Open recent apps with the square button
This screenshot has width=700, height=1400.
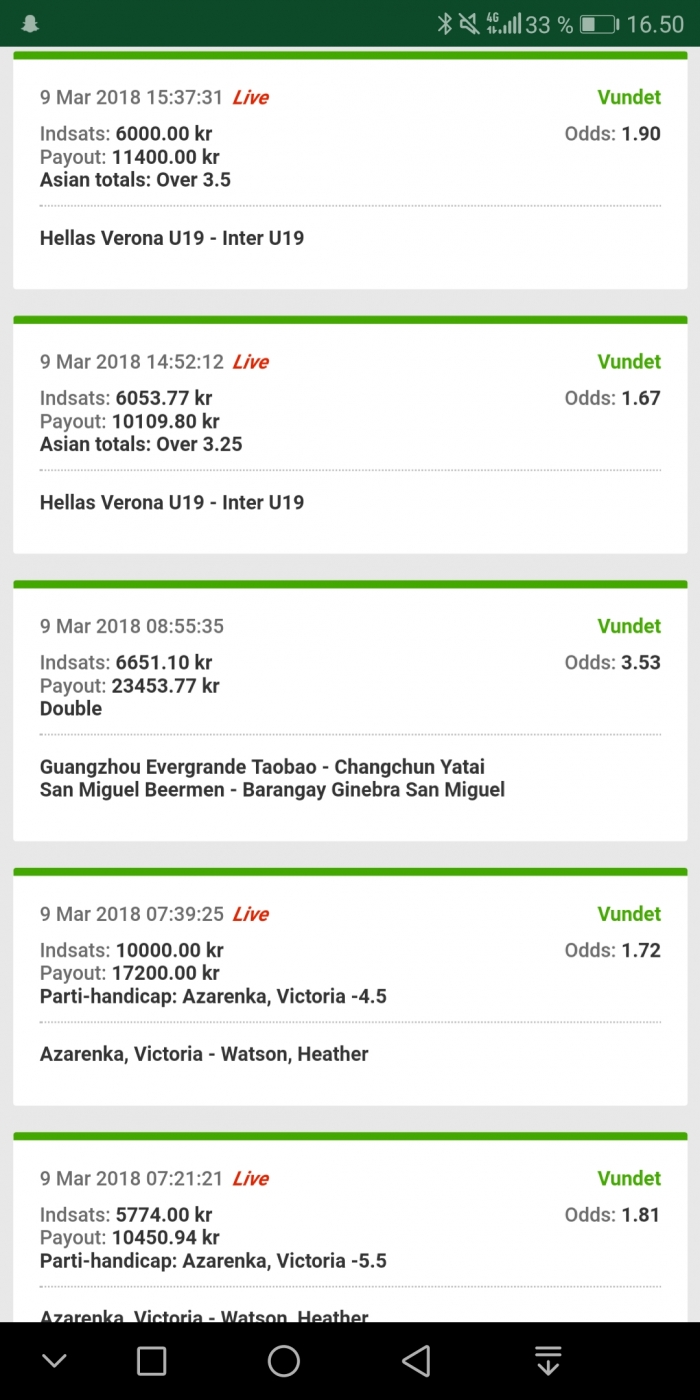pos(151,1361)
